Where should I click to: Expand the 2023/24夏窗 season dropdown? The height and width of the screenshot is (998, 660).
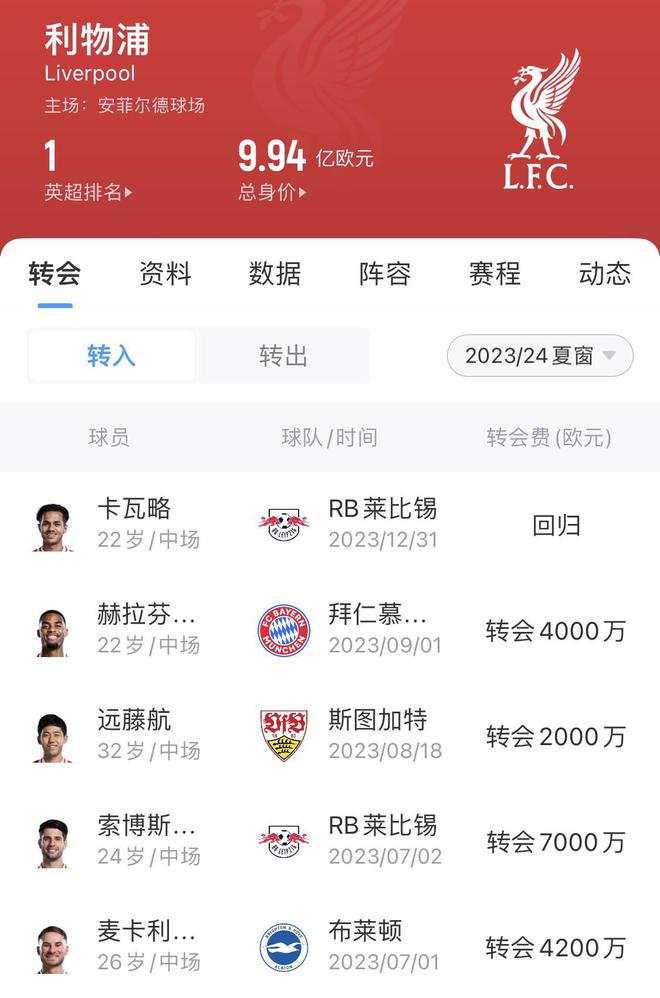pyautogui.click(x=540, y=356)
